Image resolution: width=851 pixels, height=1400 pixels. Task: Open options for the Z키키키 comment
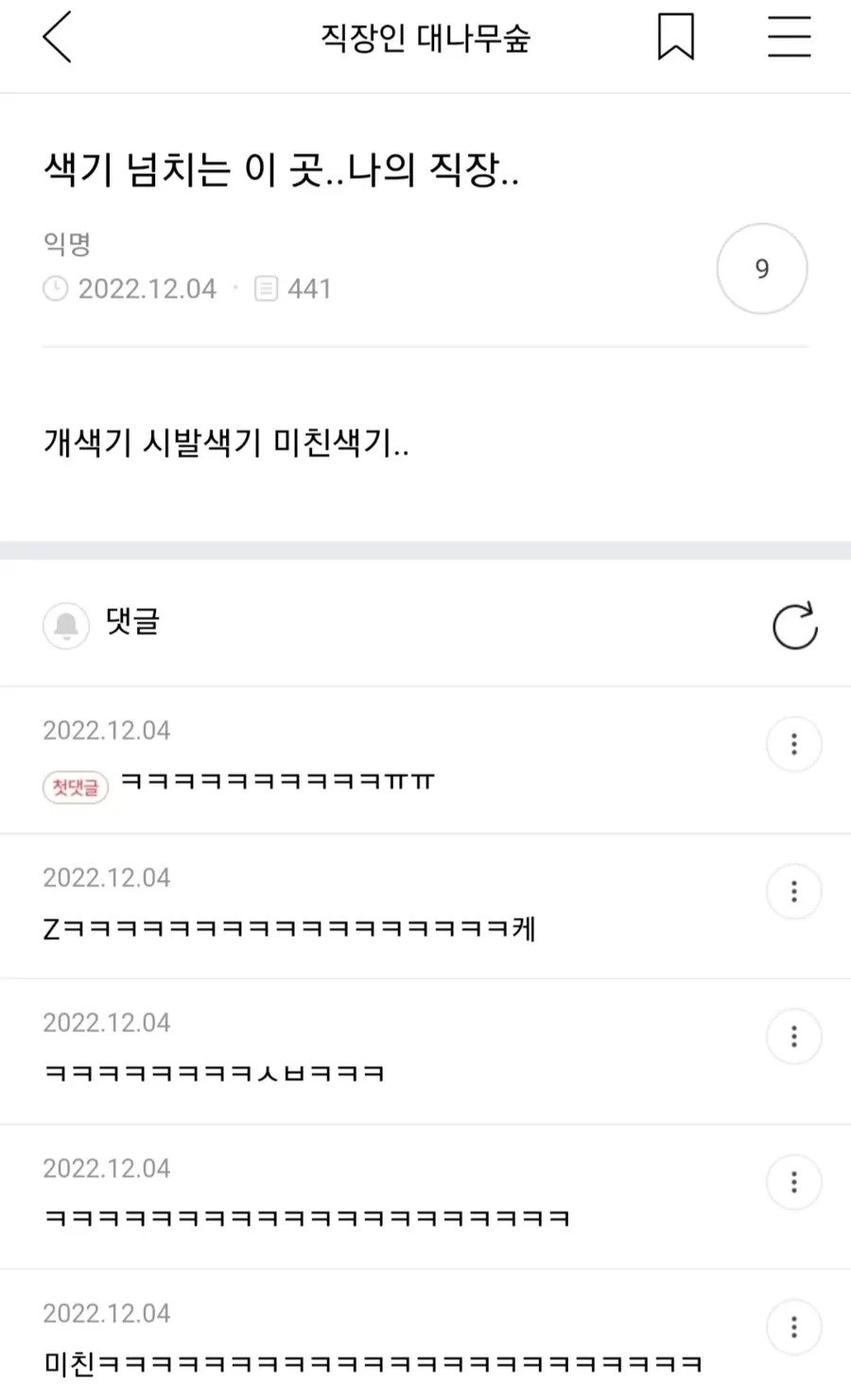[x=794, y=890]
